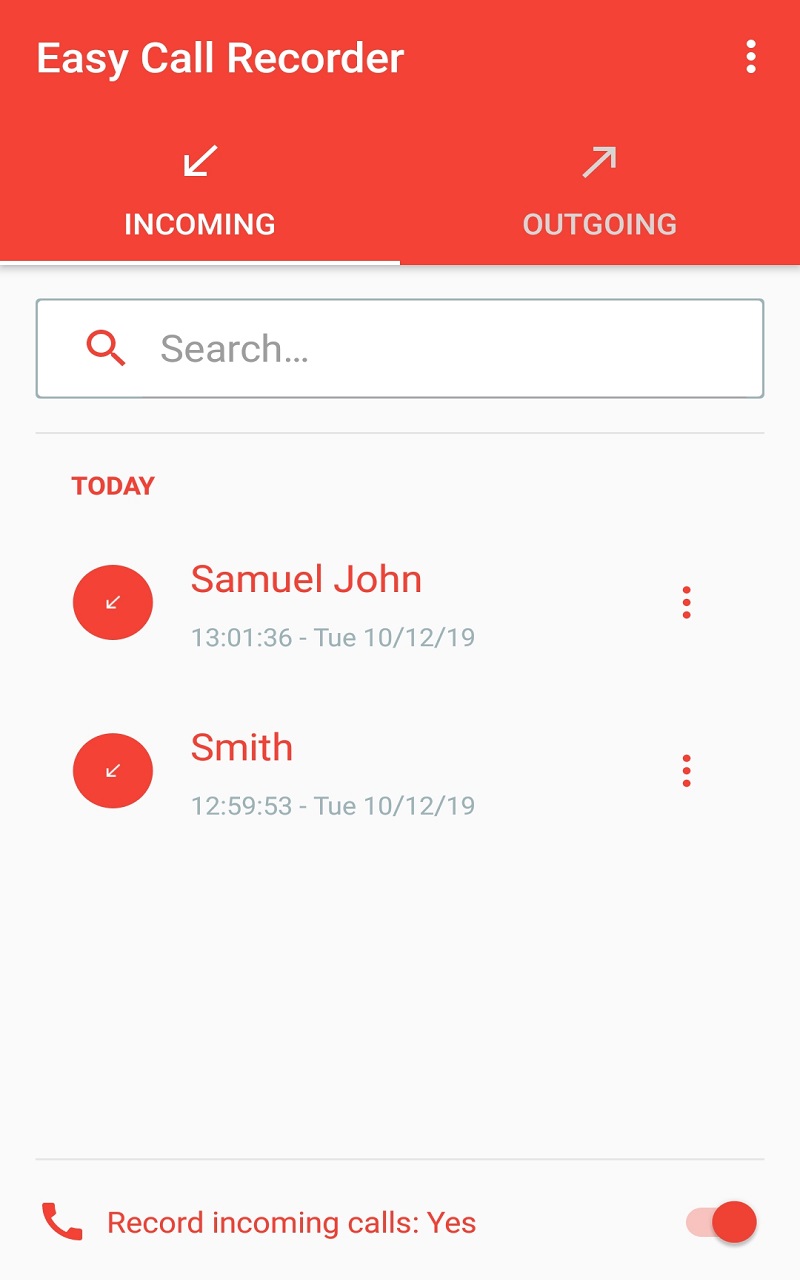Image resolution: width=800 pixels, height=1280 pixels.
Task: Click the TODAY section header
Action: click(x=113, y=485)
